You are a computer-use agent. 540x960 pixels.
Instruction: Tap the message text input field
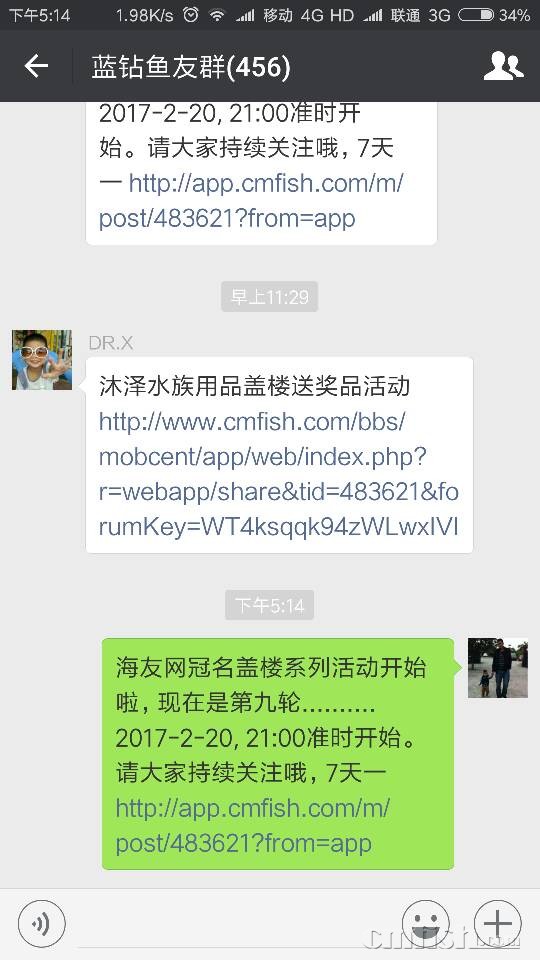click(234, 924)
